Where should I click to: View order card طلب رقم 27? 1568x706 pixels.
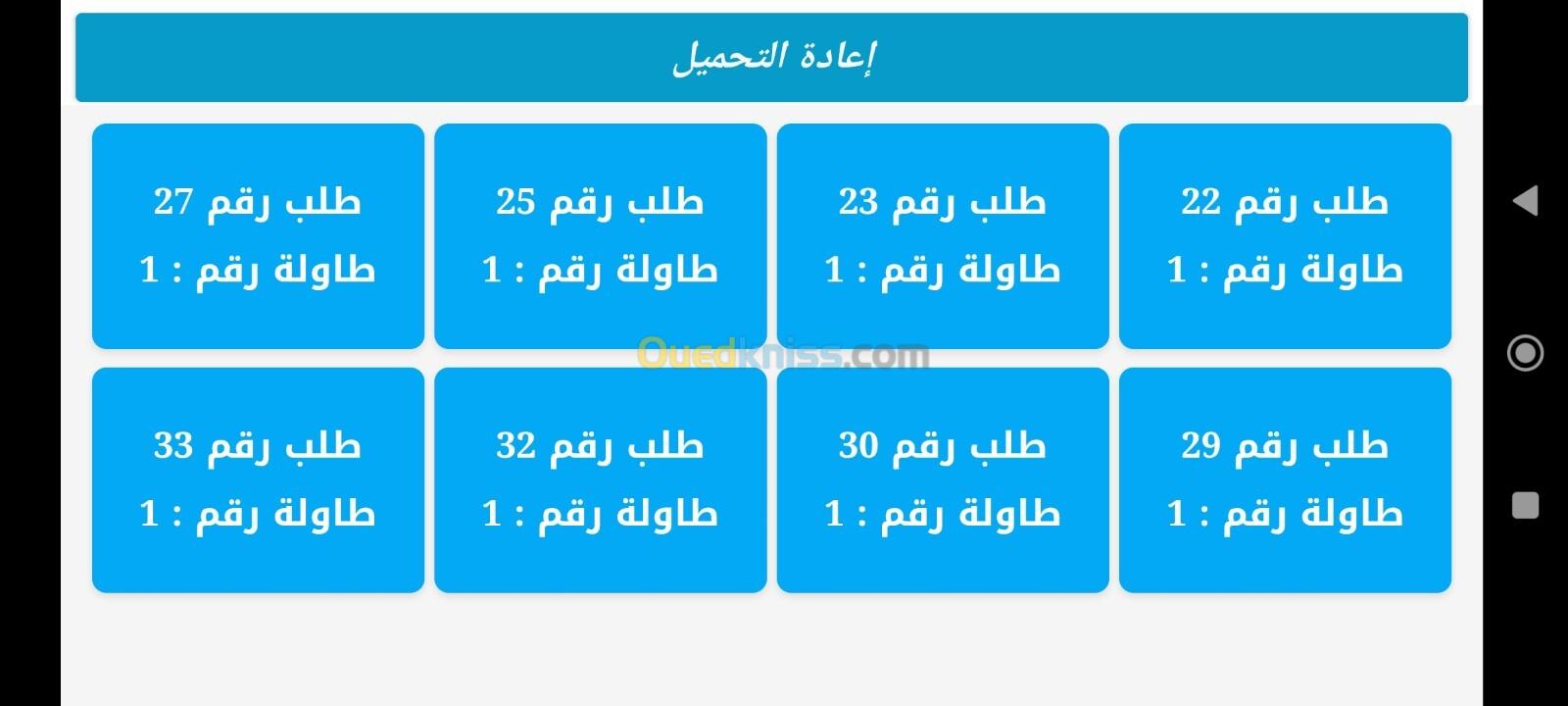click(x=258, y=235)
